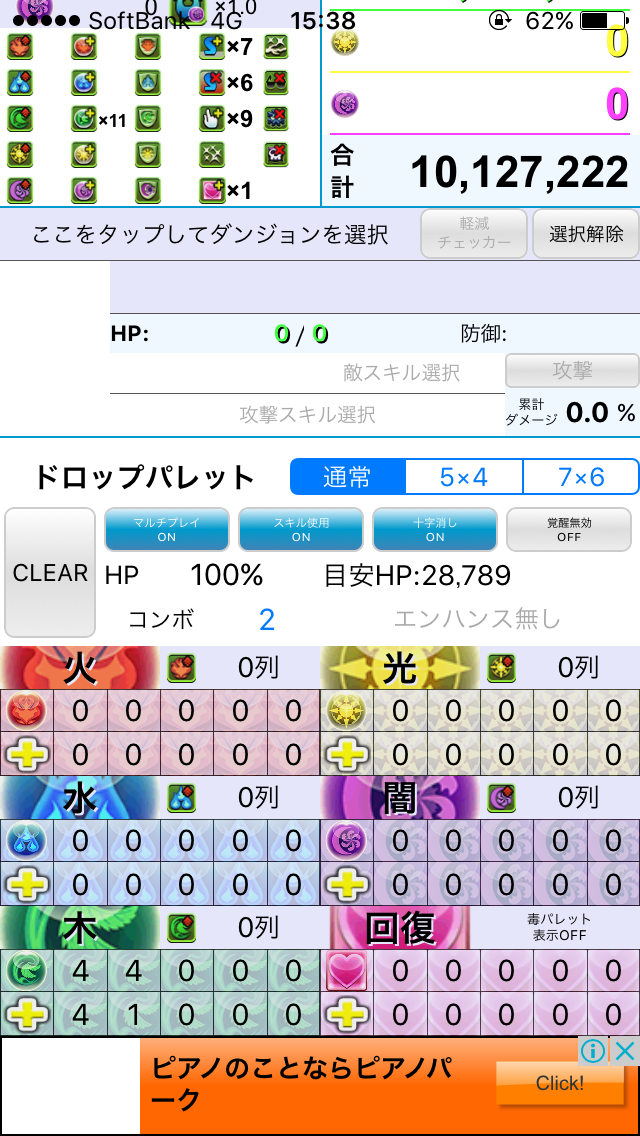Switch to the 5×4 board tab
This screenshot has width=640, height=1136.
pyautogui.click(x=464, y=477)
